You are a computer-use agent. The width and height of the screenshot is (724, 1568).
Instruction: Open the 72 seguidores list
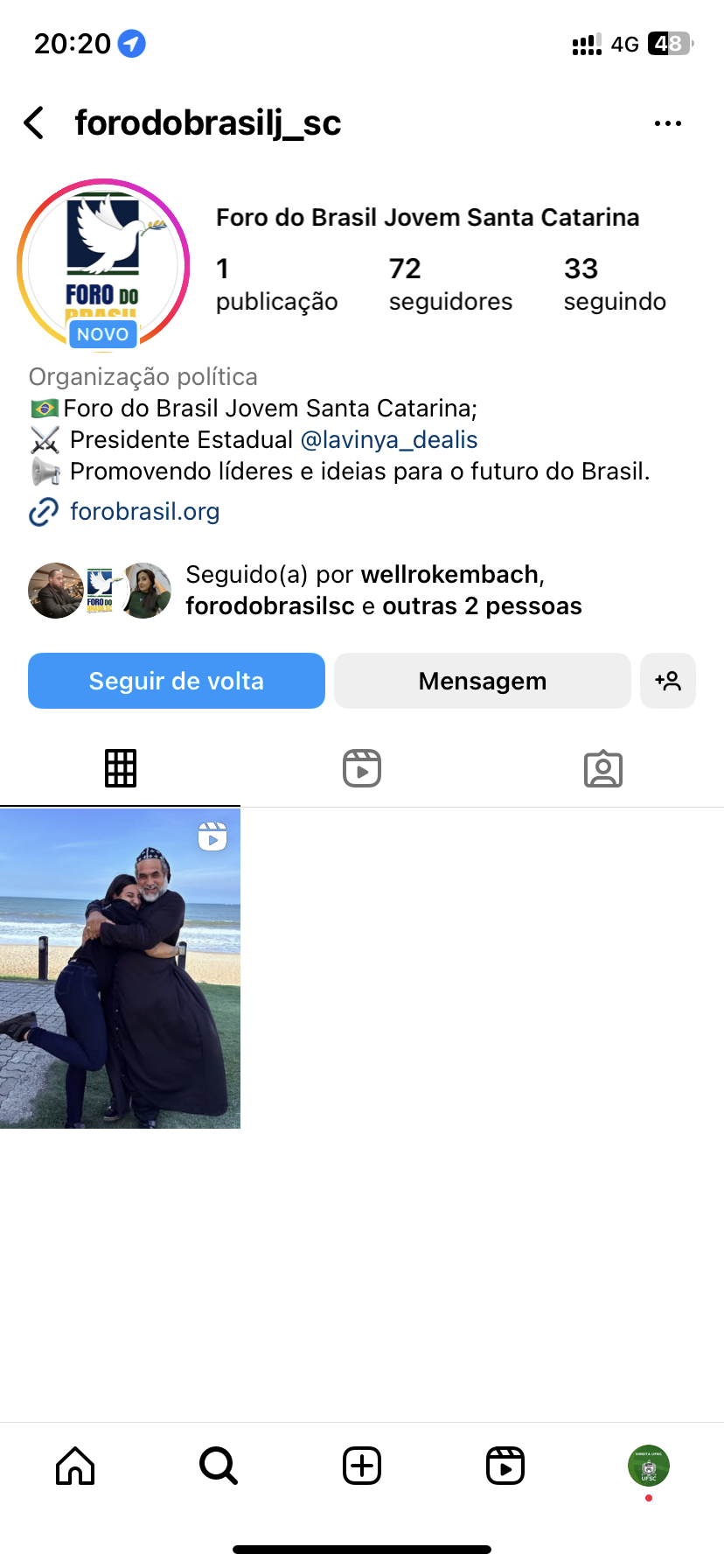coord(449,284)
